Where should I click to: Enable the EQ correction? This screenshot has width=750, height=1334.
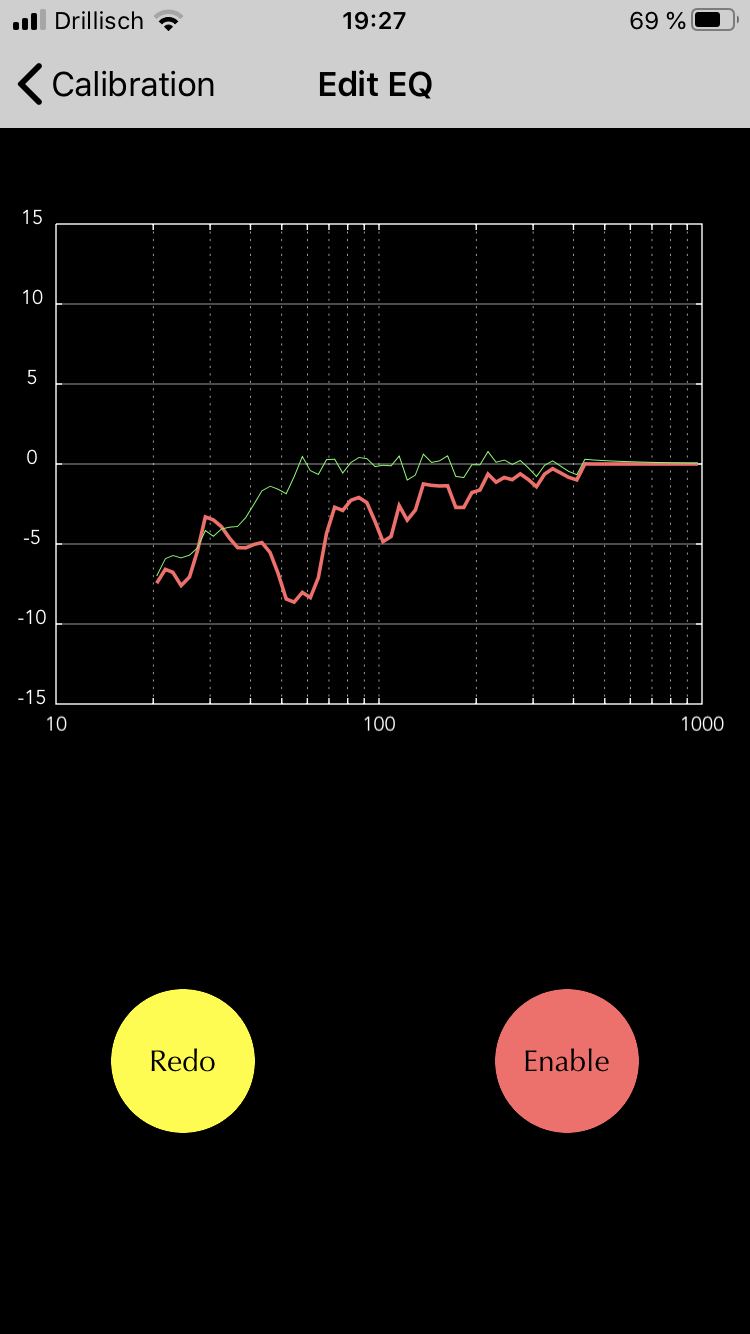click(567, 1061)
